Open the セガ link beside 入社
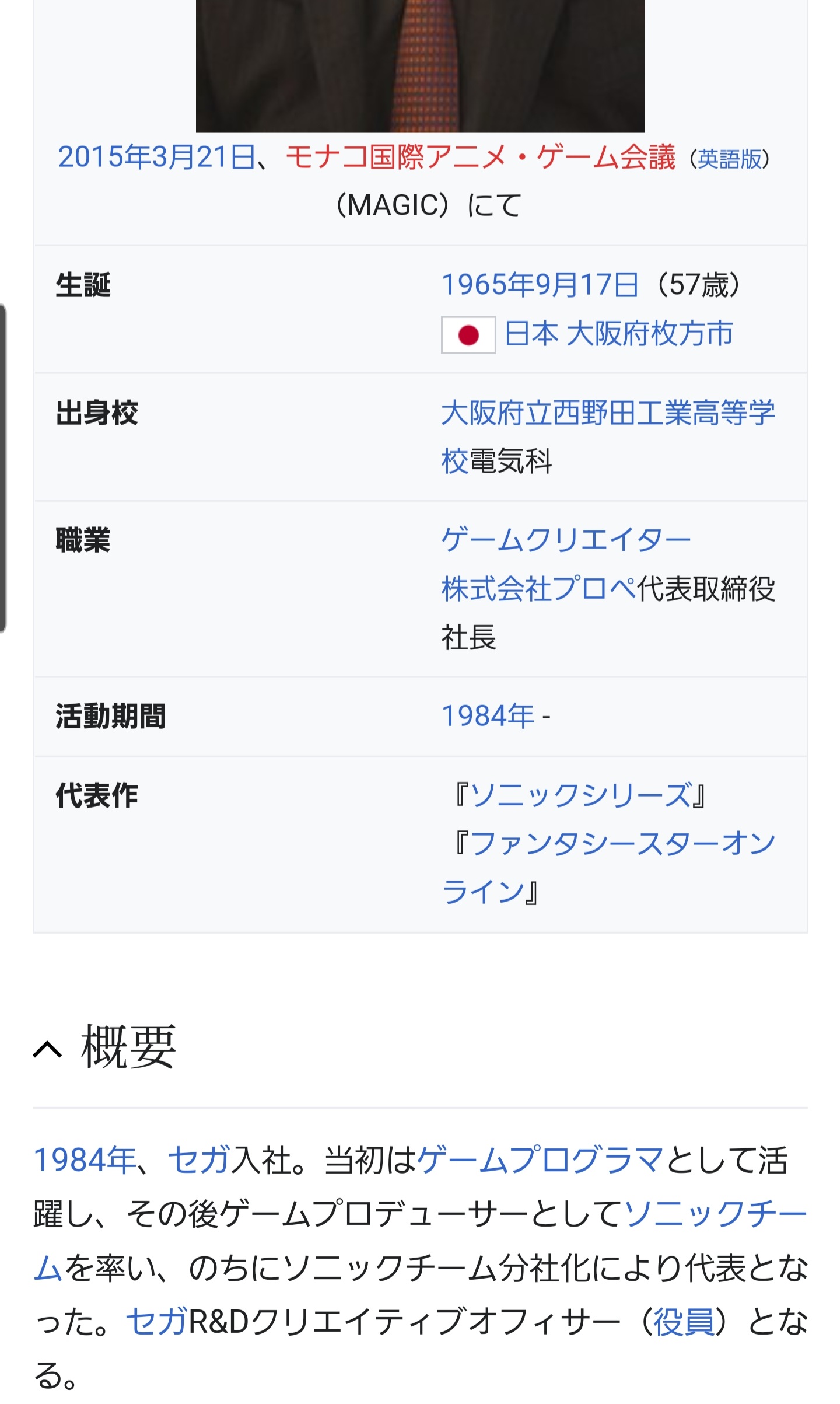840x1404 pixels. click(199, 1160)
